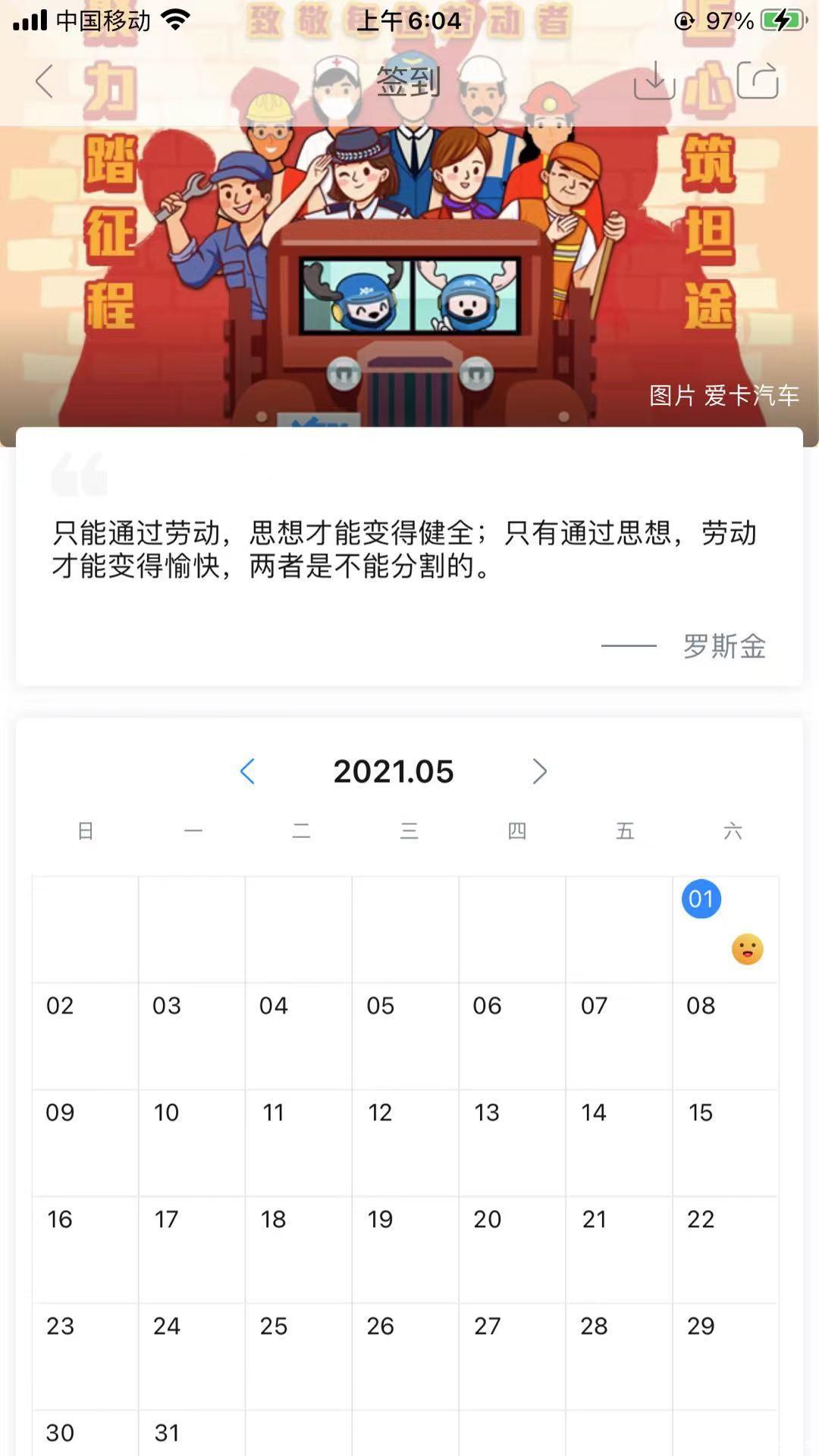Select date 01 on the calendar
The width and height of the screenshot is (819, 1456).
tap(701, 899)
